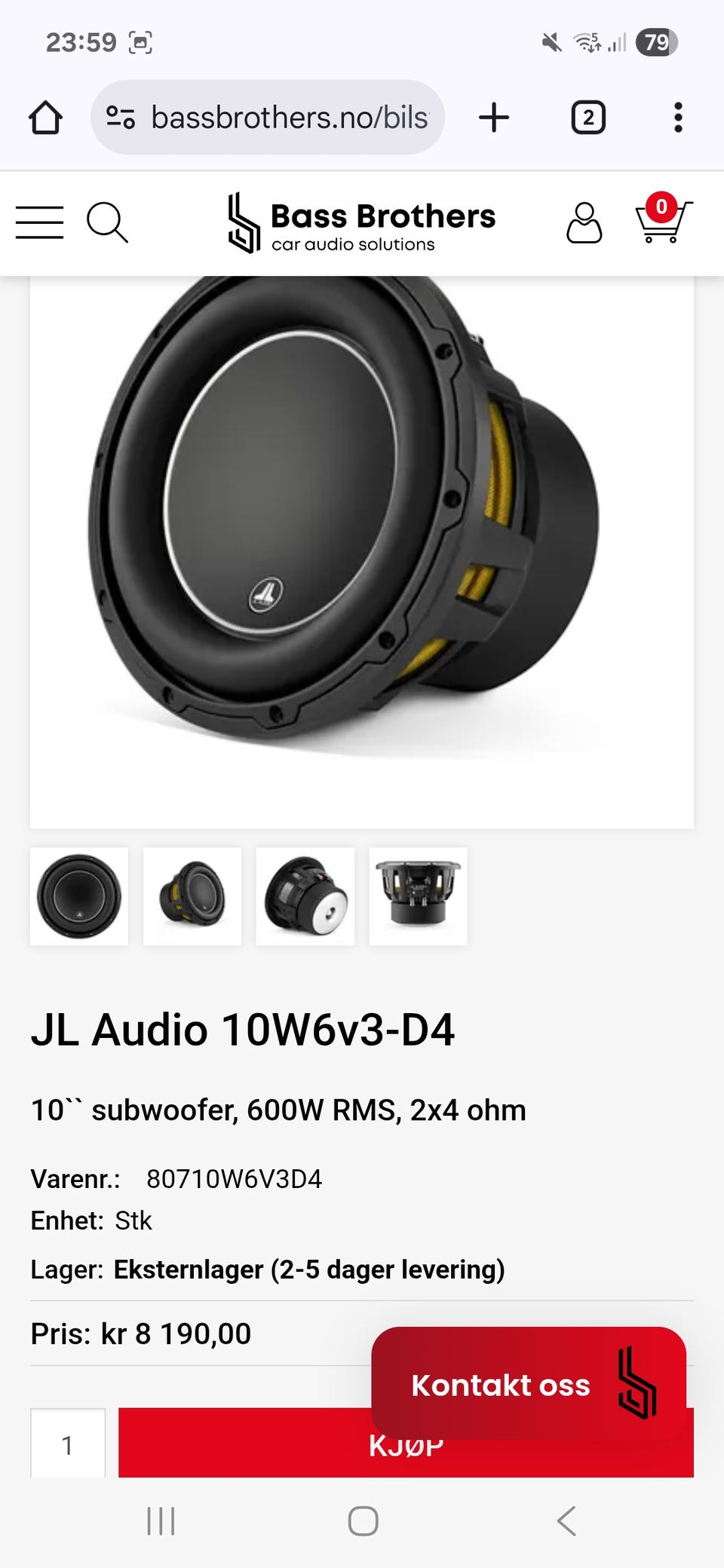The width and height of the screenshot is (724, 1568).
Task: Edit the quantity field
Action: point(68,1444)
